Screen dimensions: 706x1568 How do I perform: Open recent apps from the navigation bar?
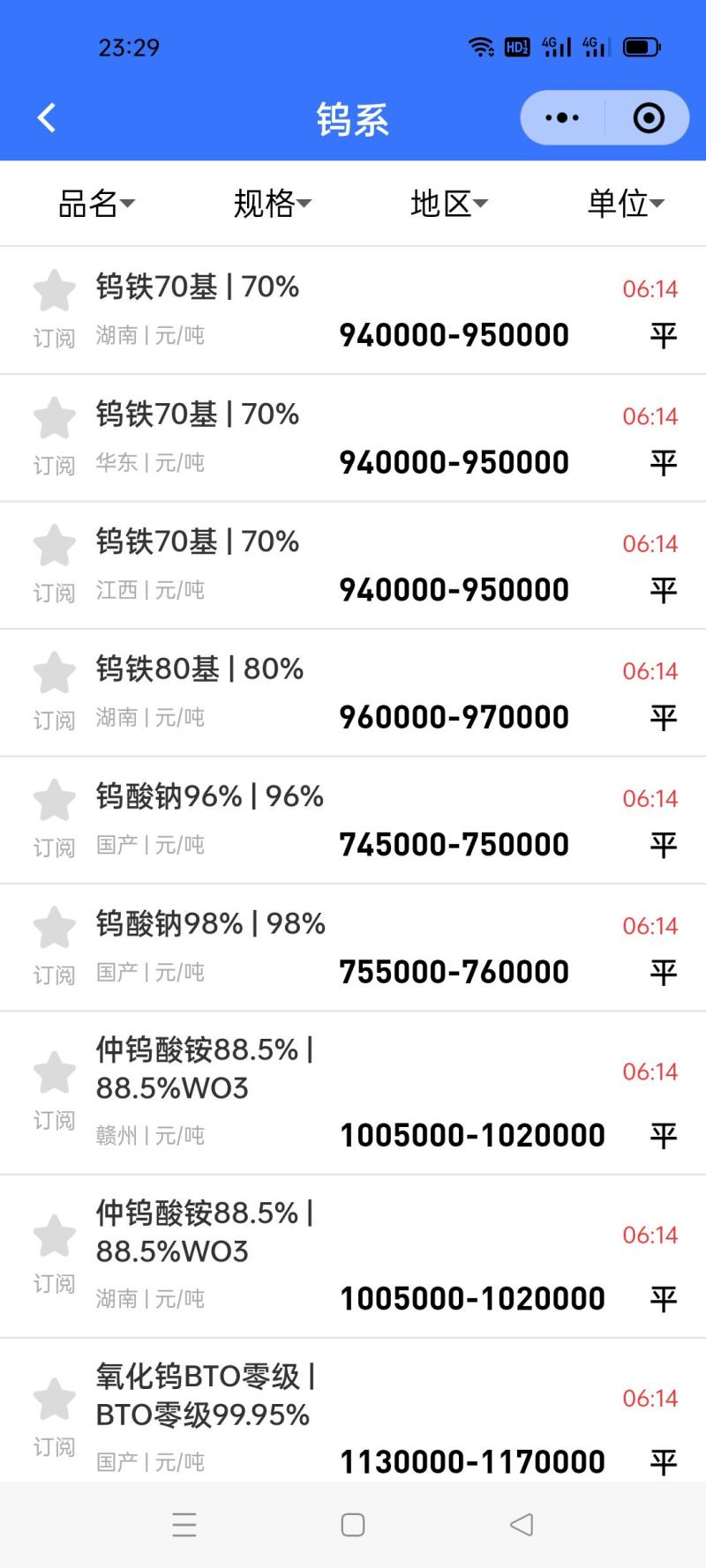[184, 1525]
